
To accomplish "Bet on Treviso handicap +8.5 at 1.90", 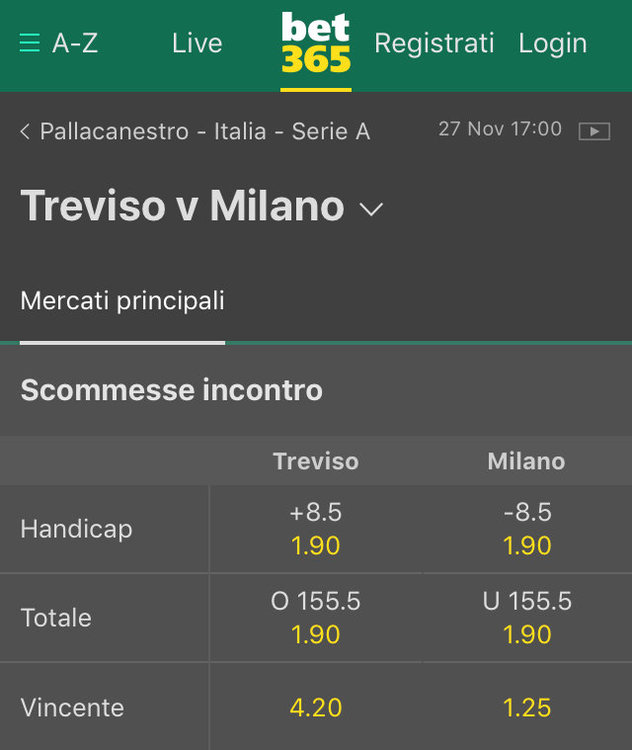I will (315, 529).
